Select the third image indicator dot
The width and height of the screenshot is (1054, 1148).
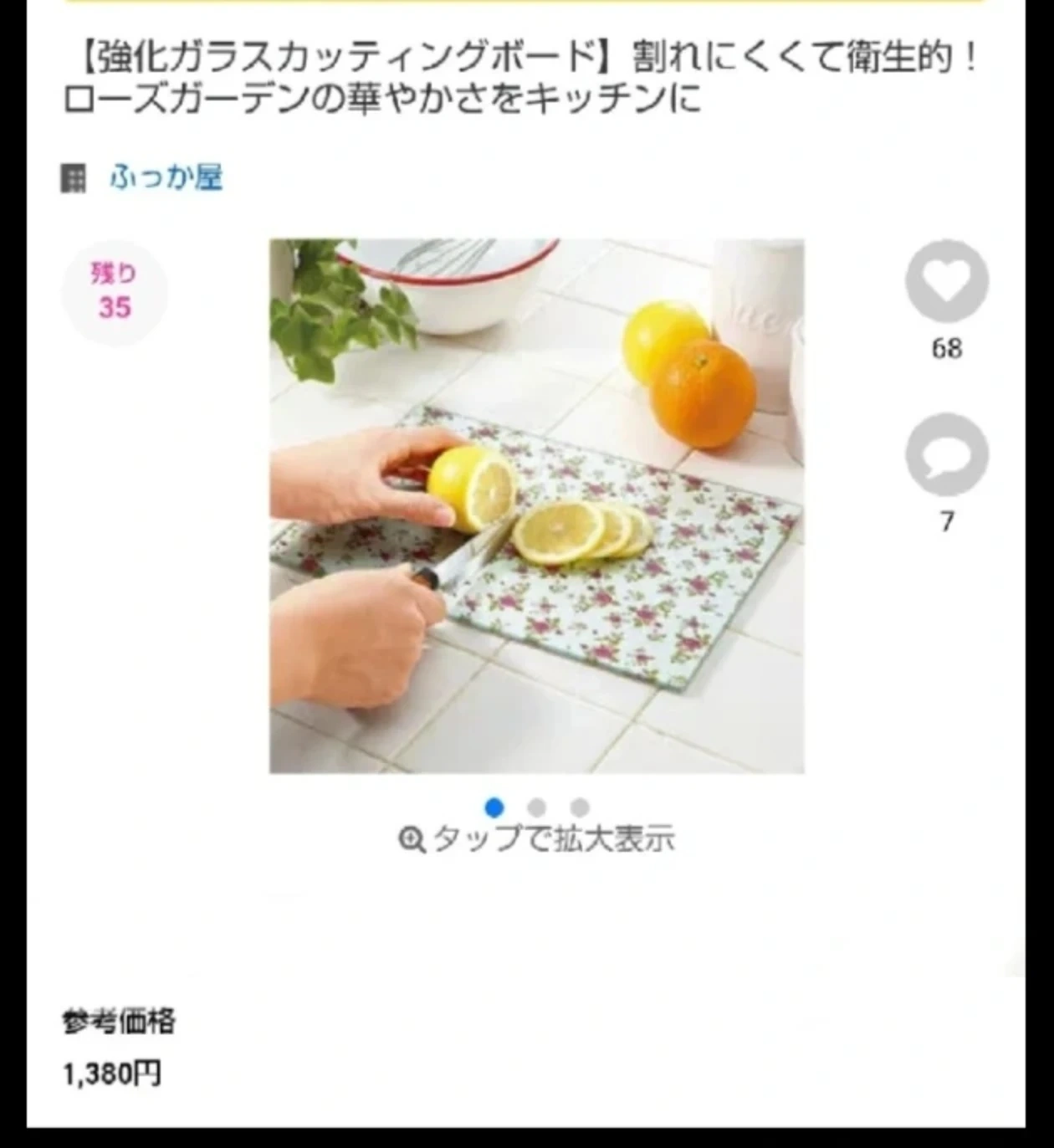[580, 807]
